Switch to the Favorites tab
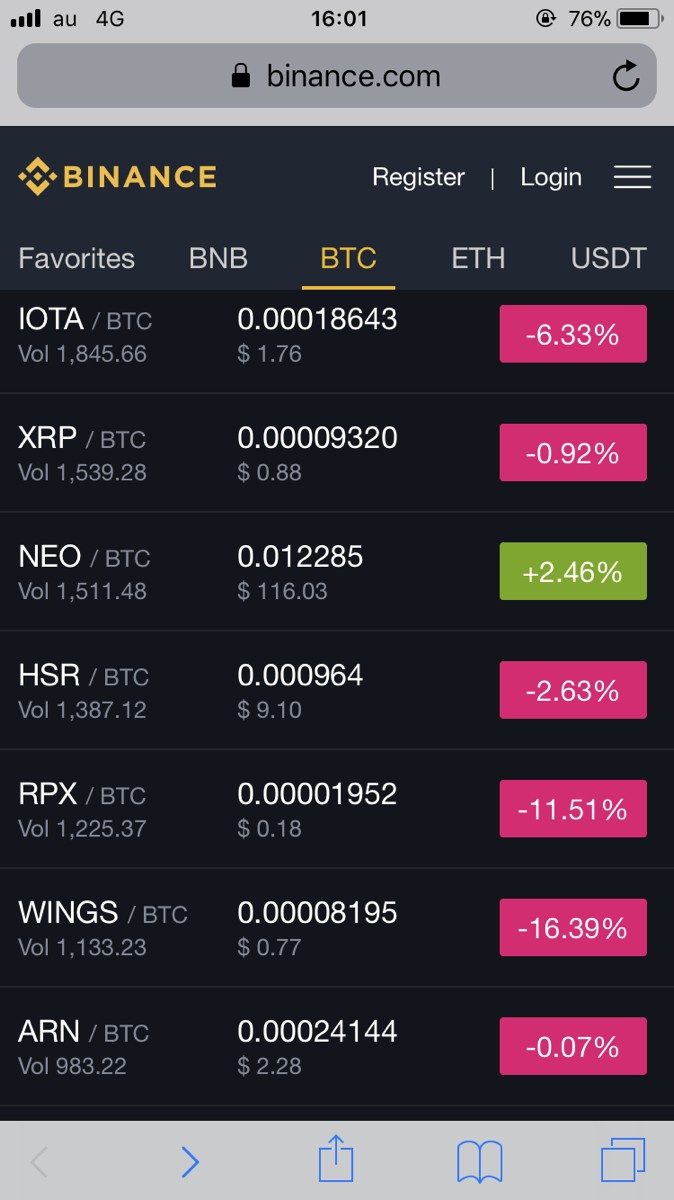Viewport: 674px width, 1200px height. (76, 258)
